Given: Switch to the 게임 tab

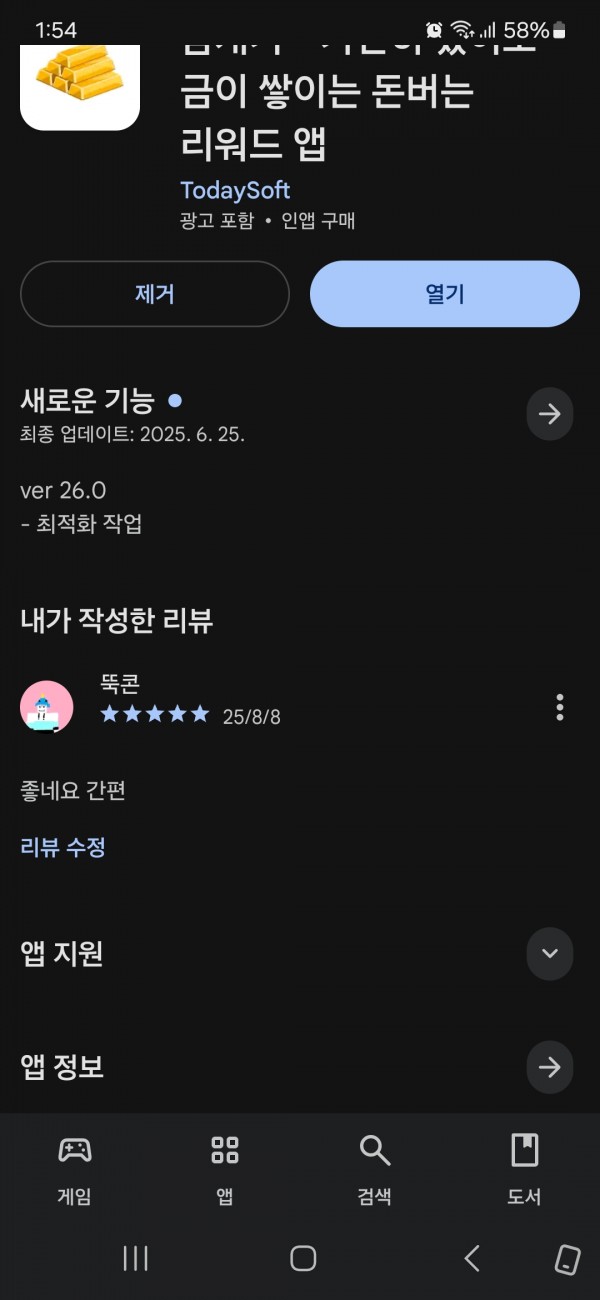Looking at the screenshot, I should click(x=75, y=1168).
